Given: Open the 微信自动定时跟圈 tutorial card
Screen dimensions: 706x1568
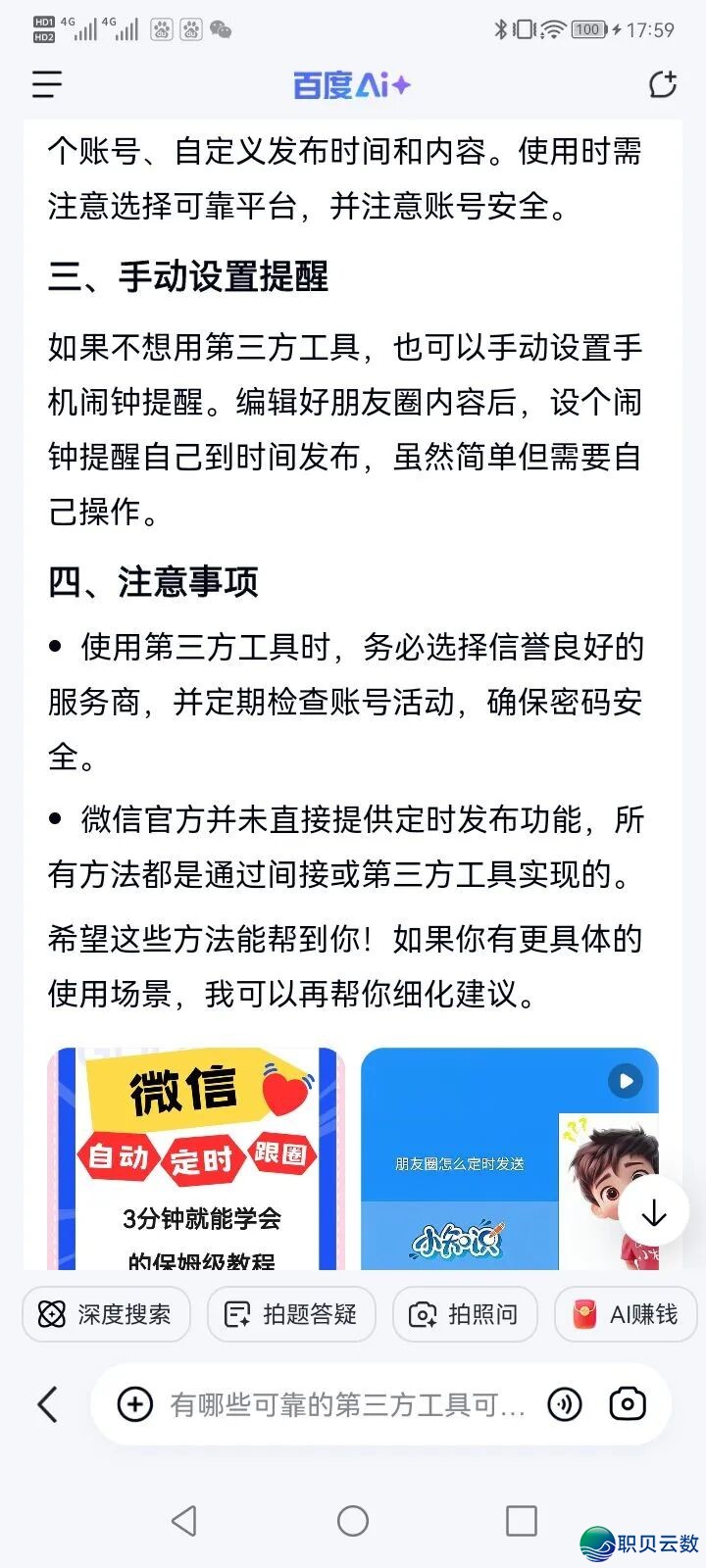Looking at the screenshot, I should (x=196, y=1158).
